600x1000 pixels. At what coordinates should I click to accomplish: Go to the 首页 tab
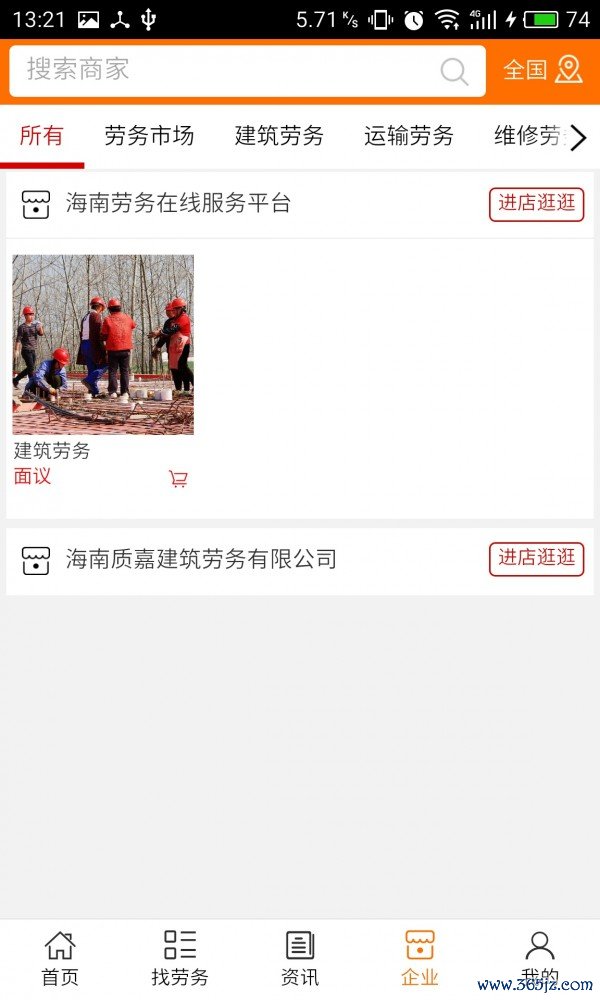[x=60, y=958]
